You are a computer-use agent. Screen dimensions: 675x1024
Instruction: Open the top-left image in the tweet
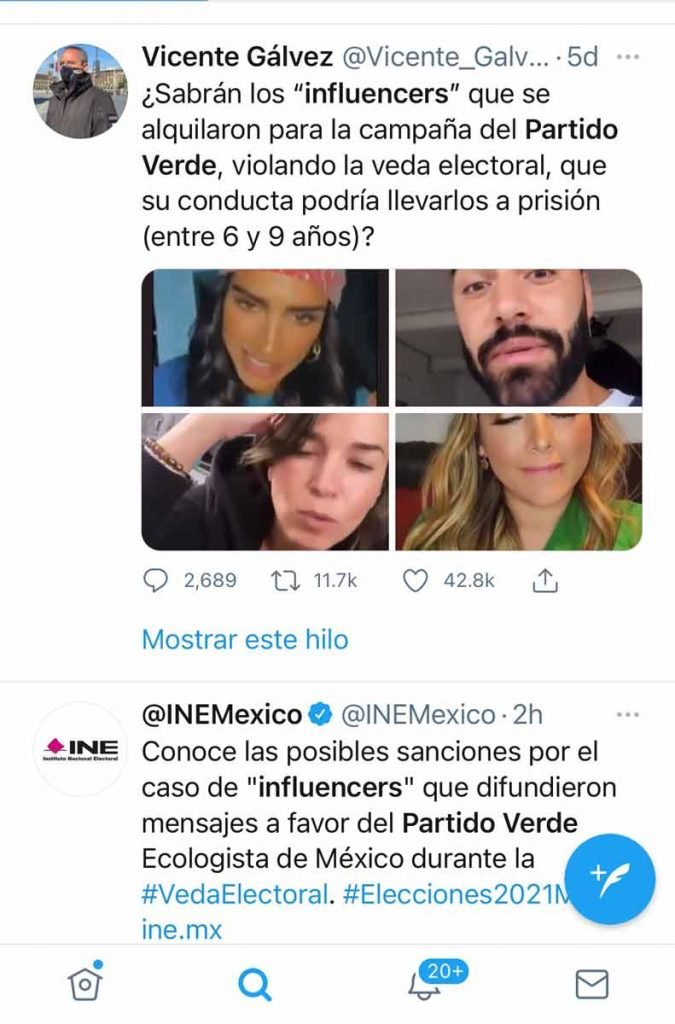tap(265, 337)
